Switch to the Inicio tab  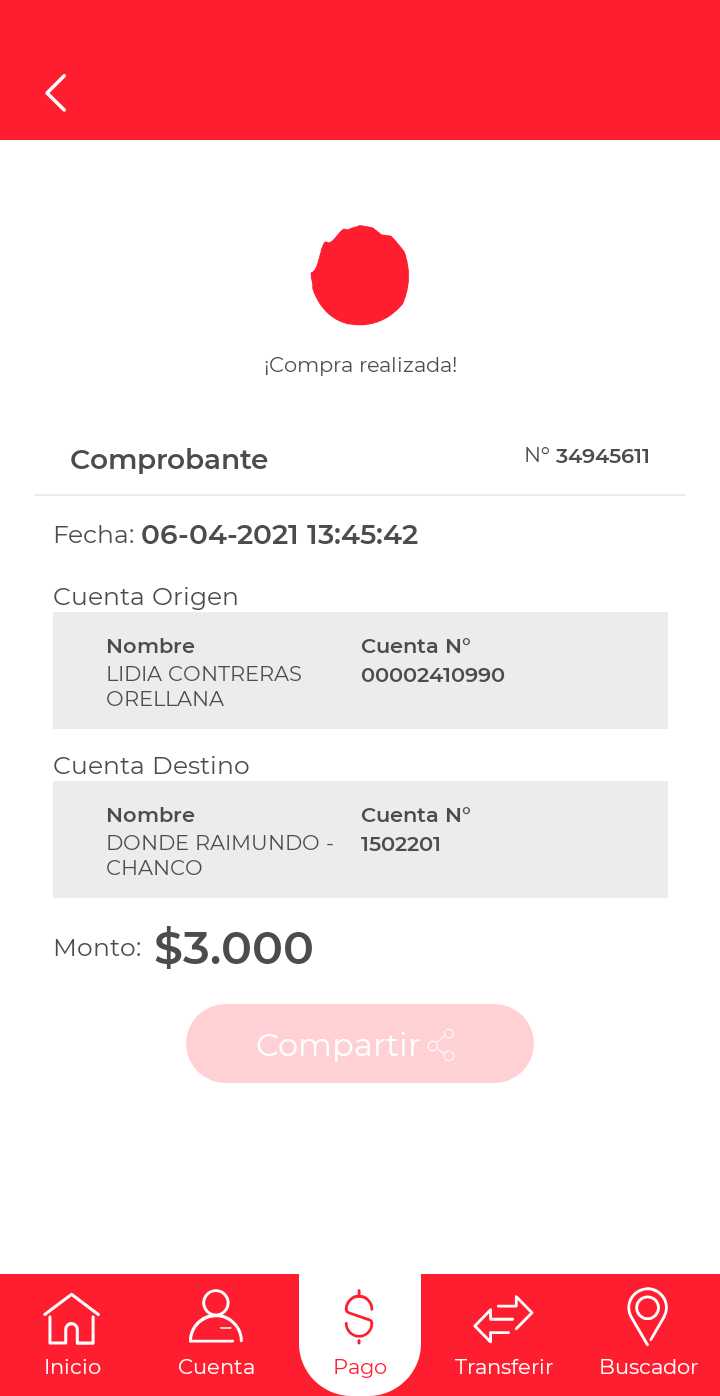(x=72, y=1334)
